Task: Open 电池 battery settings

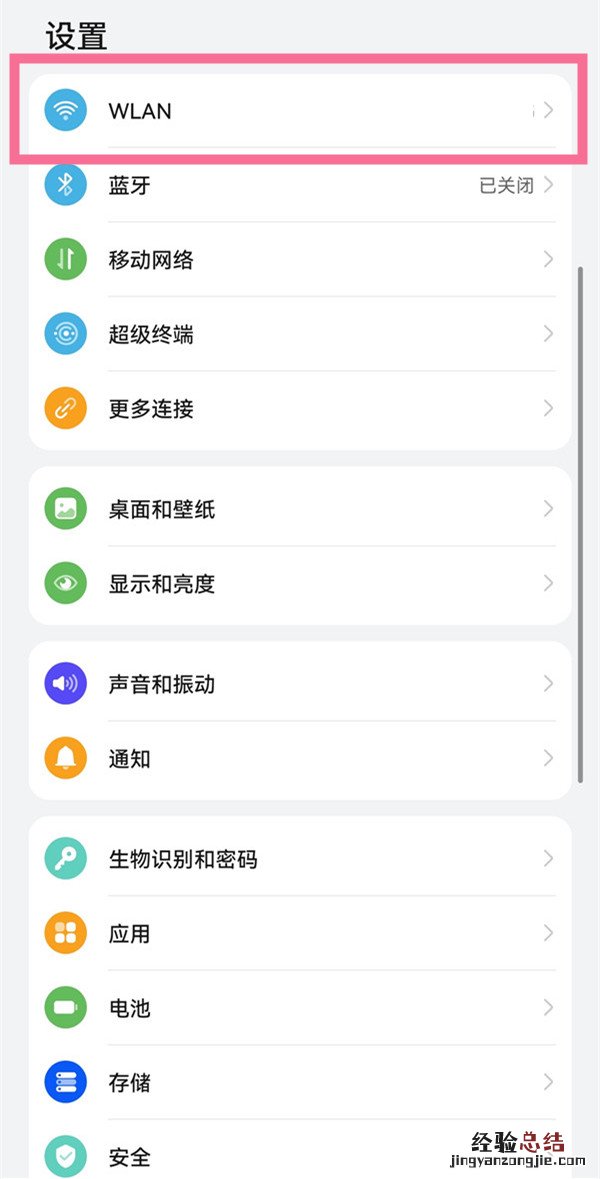Action: click(300, 1007)
